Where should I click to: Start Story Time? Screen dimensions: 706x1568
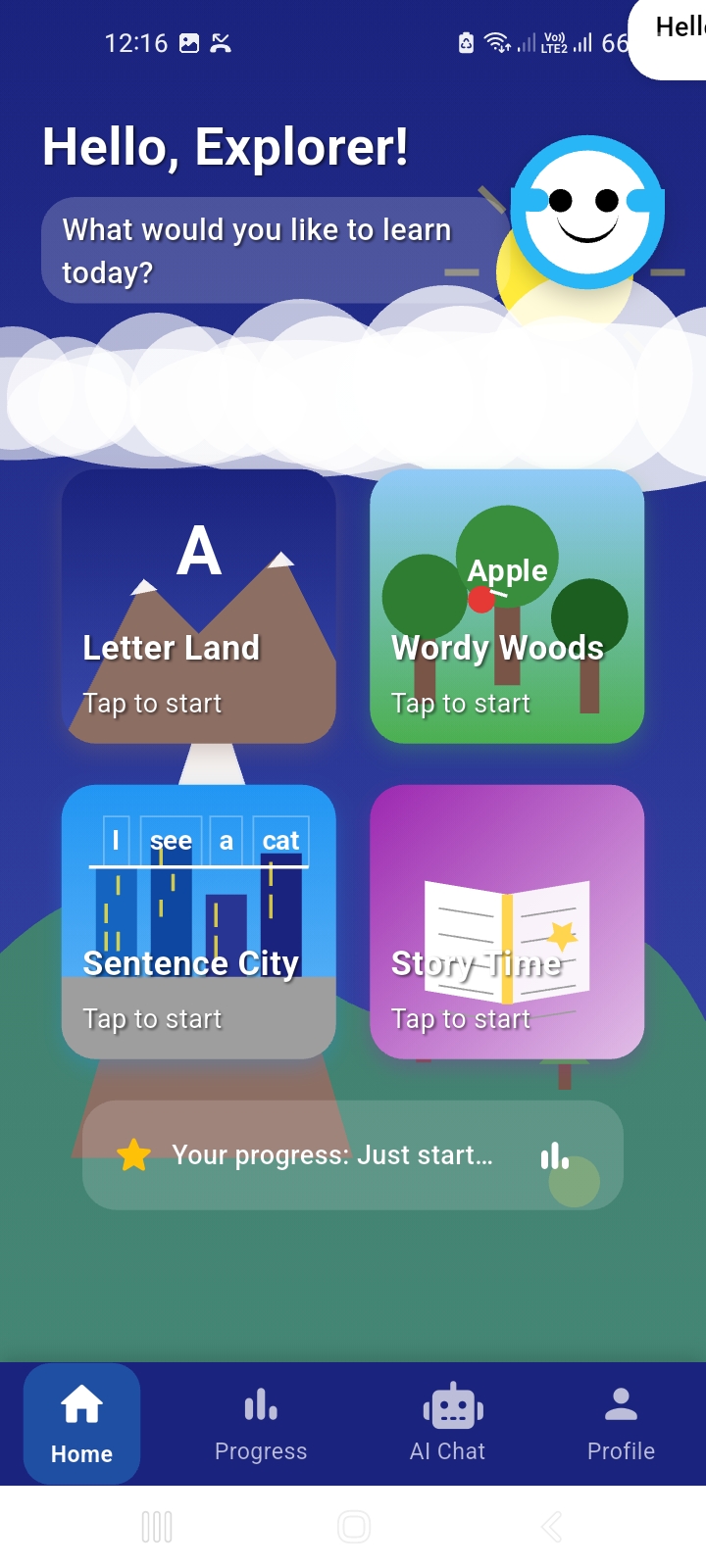coord(507,922)
